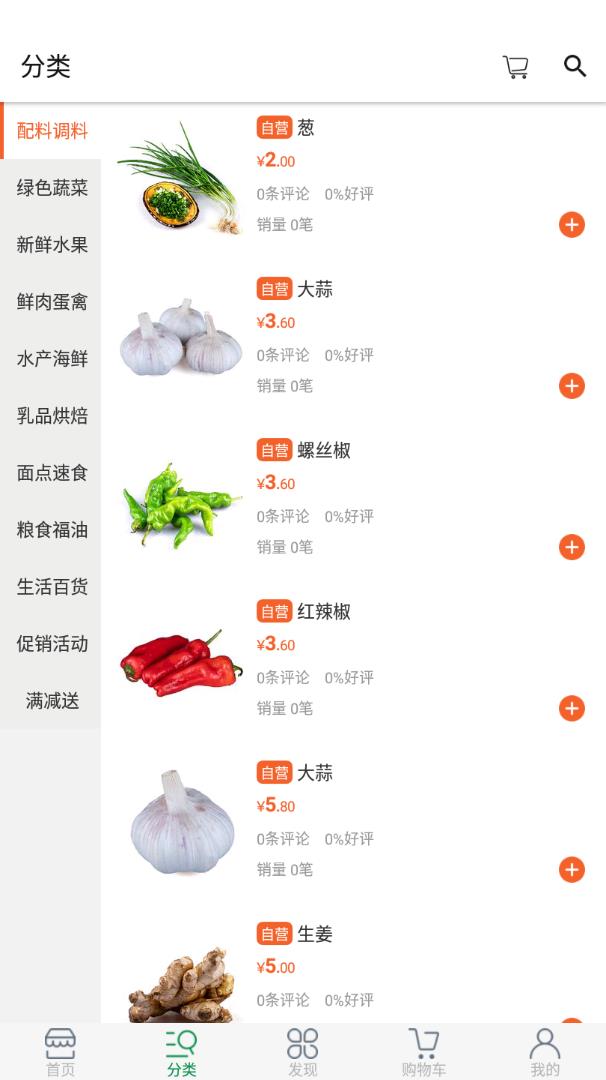Add 螺丝椒 to the cart
Screen dimensions: 606x1080
click(x=572, y=547)
